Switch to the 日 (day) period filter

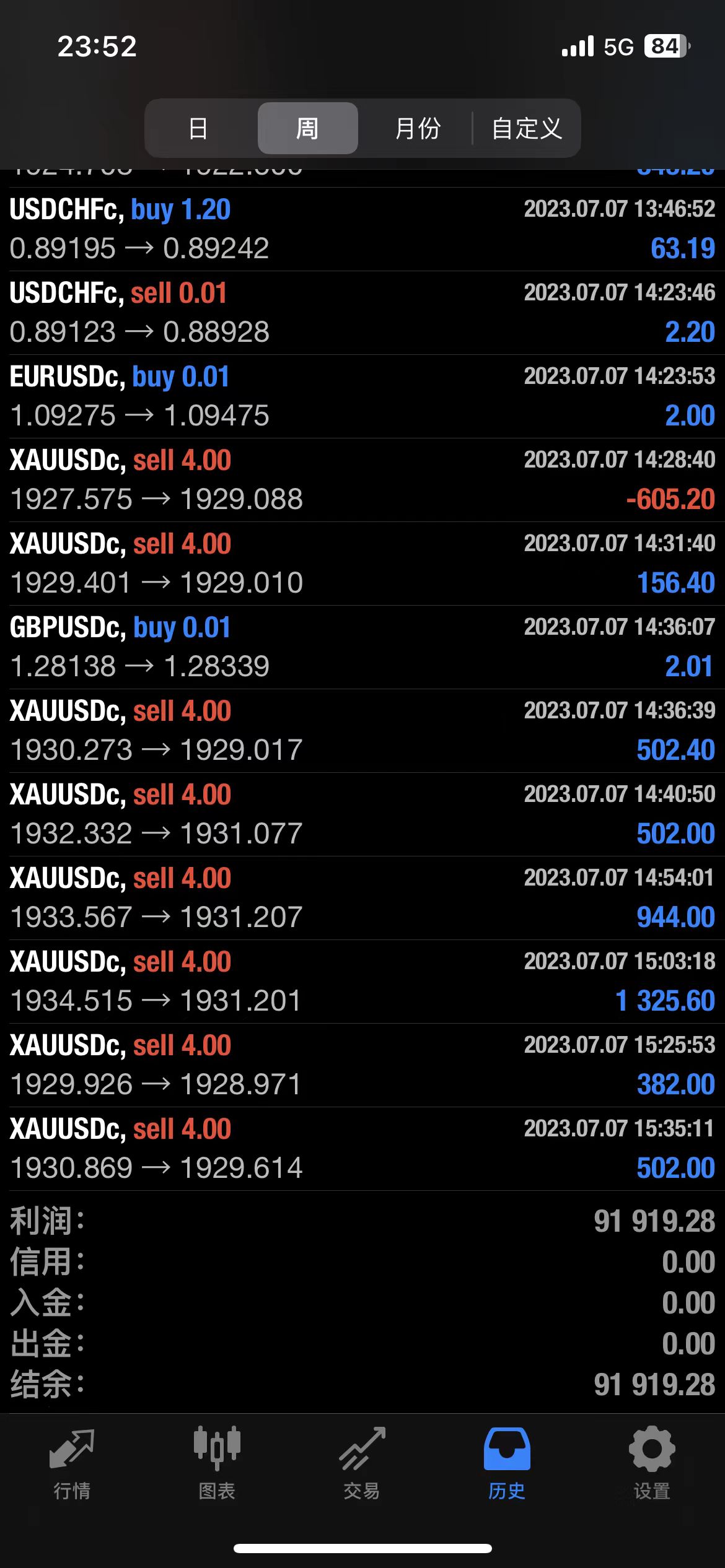198,128
